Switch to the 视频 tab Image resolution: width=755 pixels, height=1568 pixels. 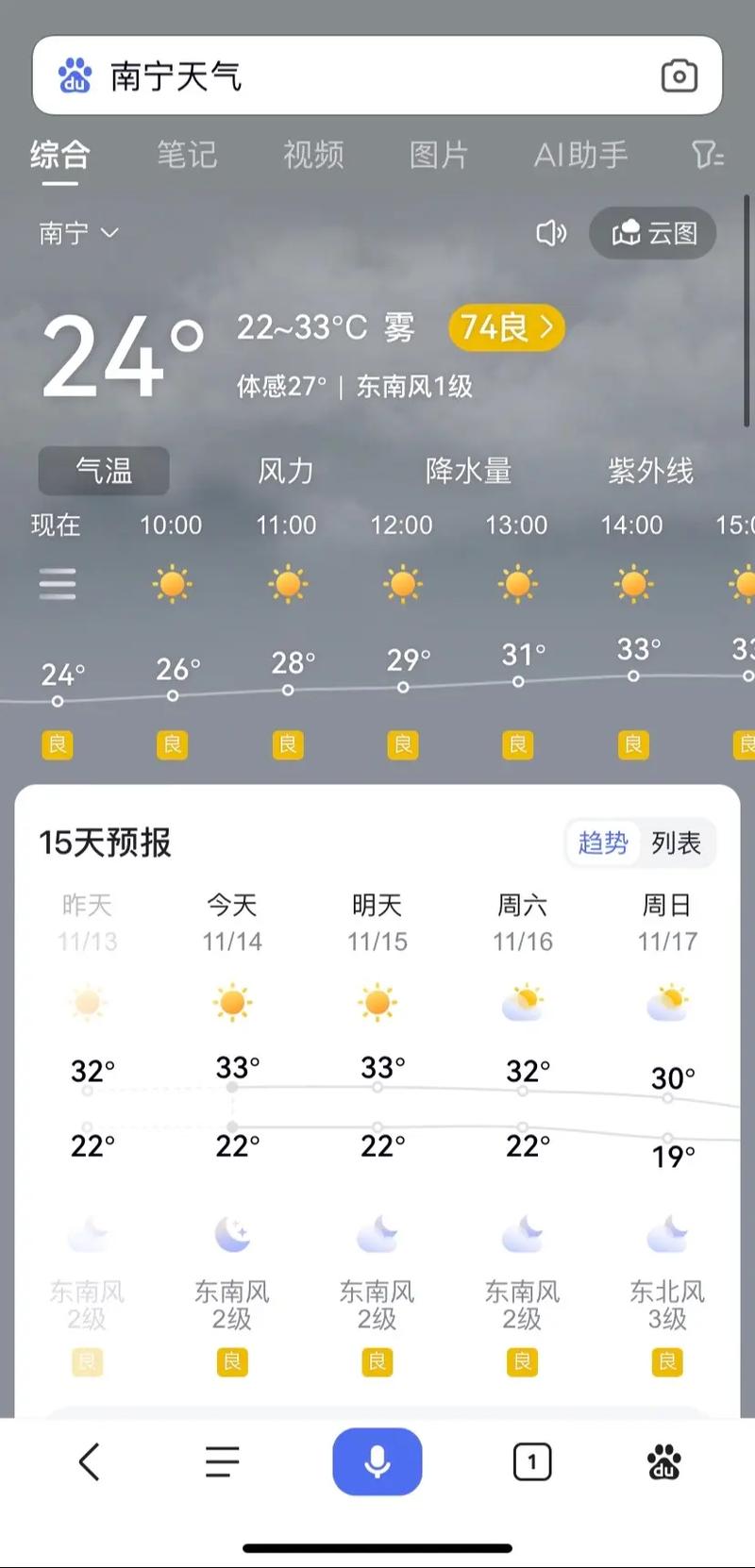point(312,155)
